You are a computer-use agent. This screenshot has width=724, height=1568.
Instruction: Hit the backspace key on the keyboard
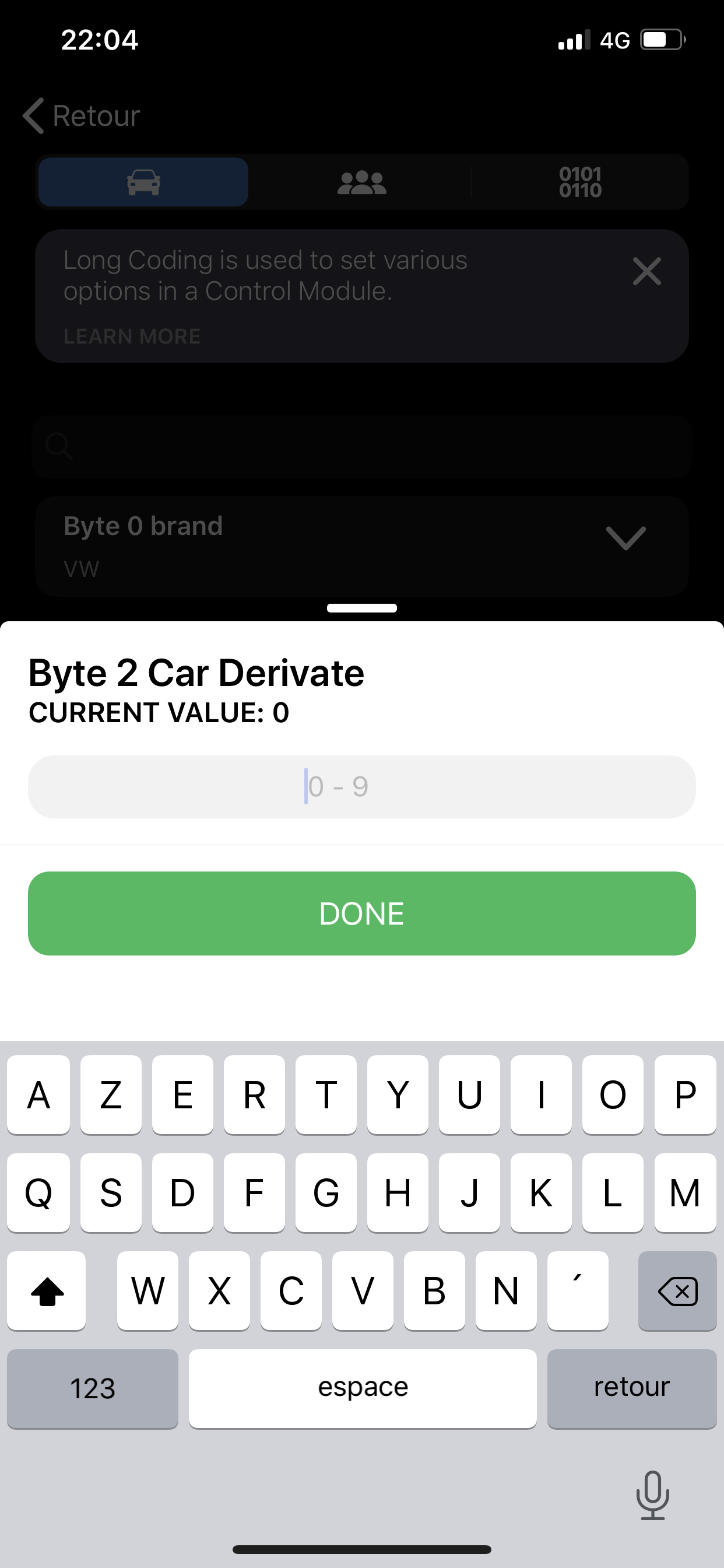point(677,1291)
